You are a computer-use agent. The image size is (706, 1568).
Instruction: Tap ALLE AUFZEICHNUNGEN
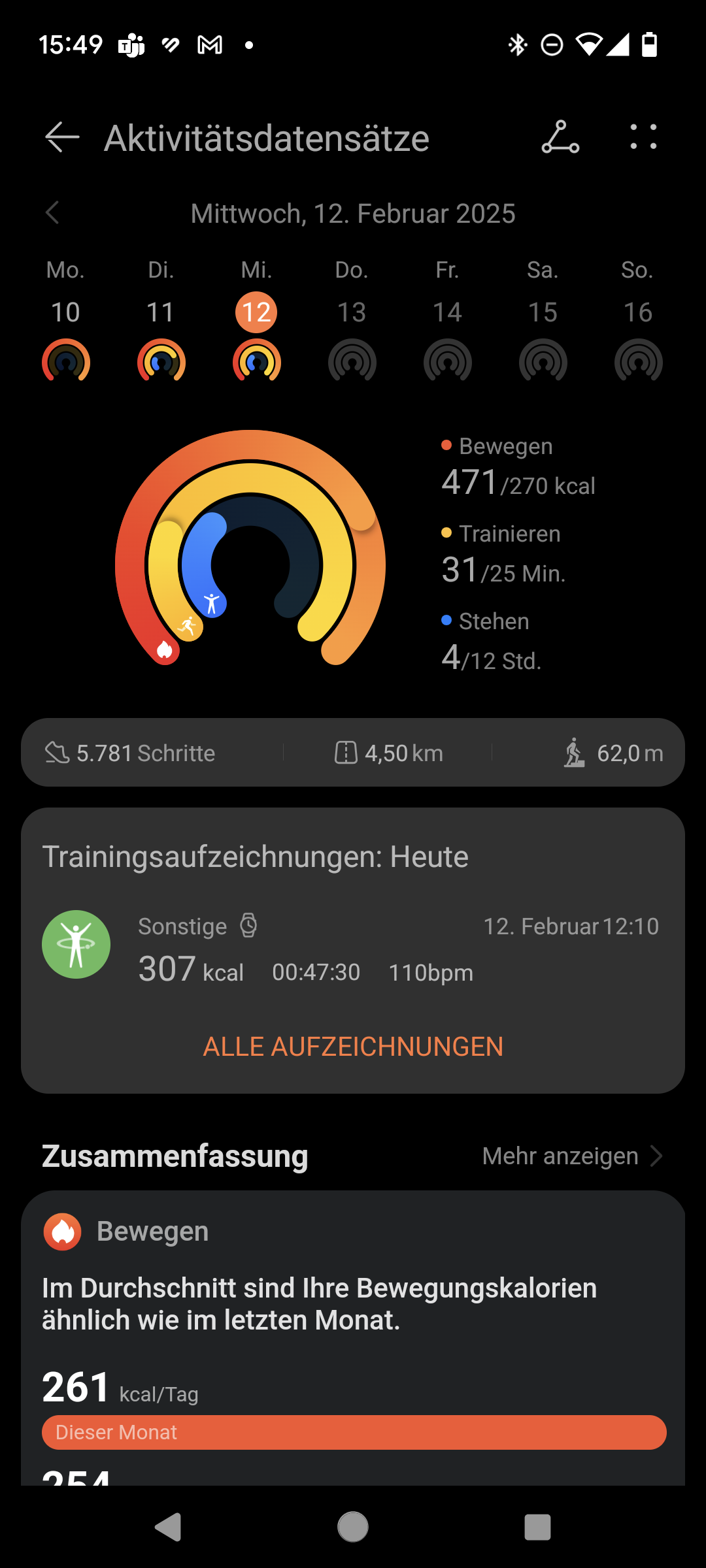(x=353, y=1047)
